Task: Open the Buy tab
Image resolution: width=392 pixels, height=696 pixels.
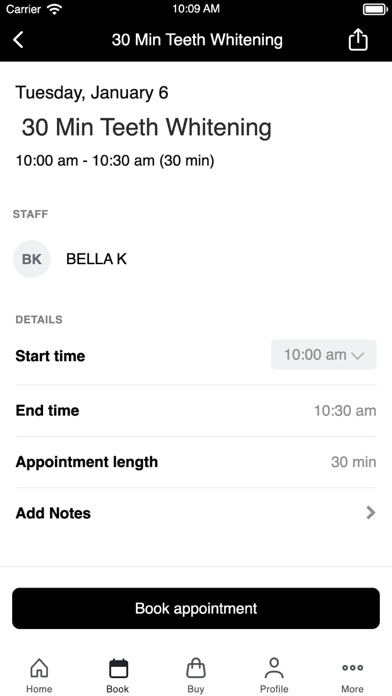Action: 196,675
